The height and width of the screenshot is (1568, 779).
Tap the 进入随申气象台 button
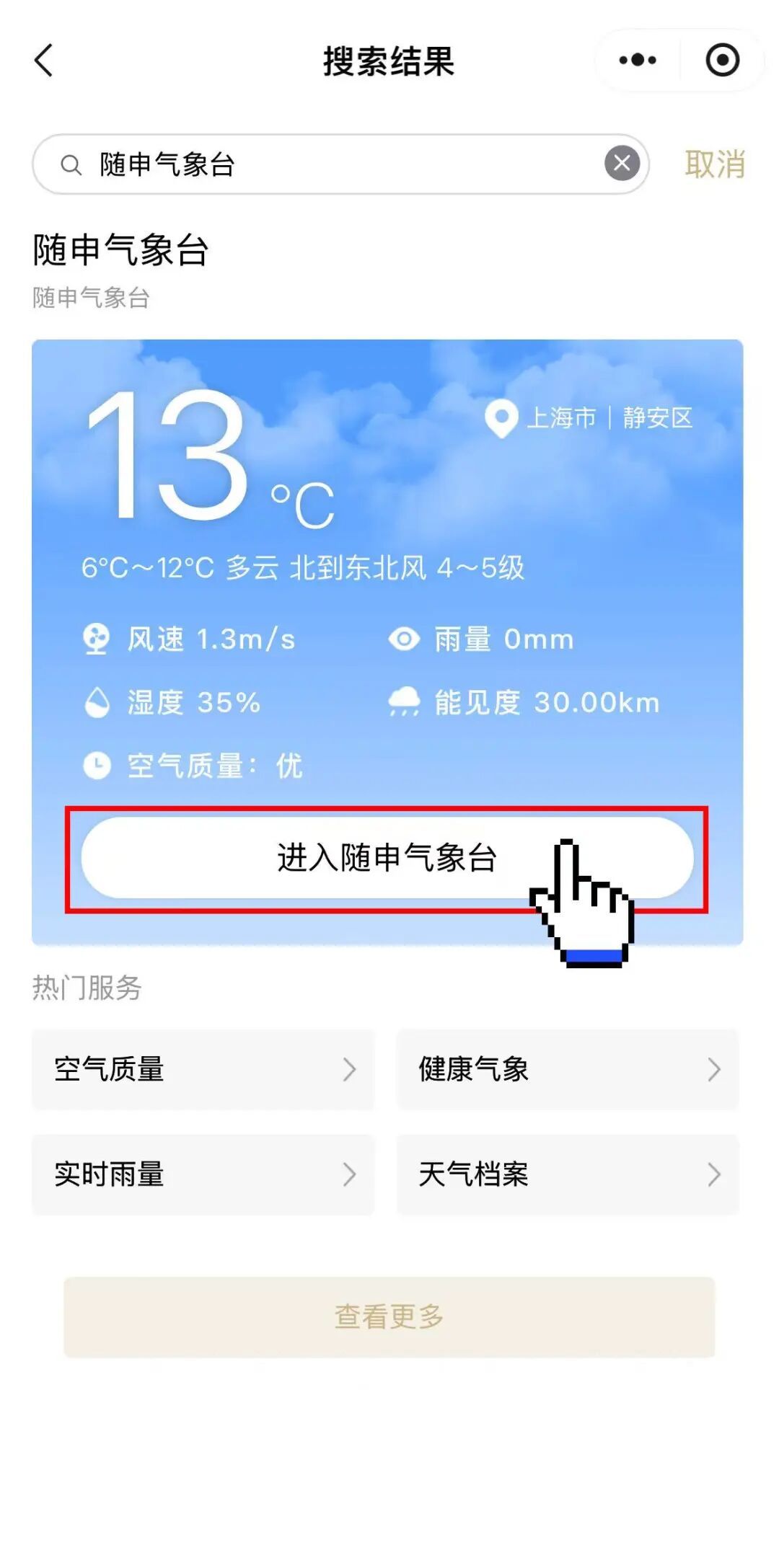(387, 858)
